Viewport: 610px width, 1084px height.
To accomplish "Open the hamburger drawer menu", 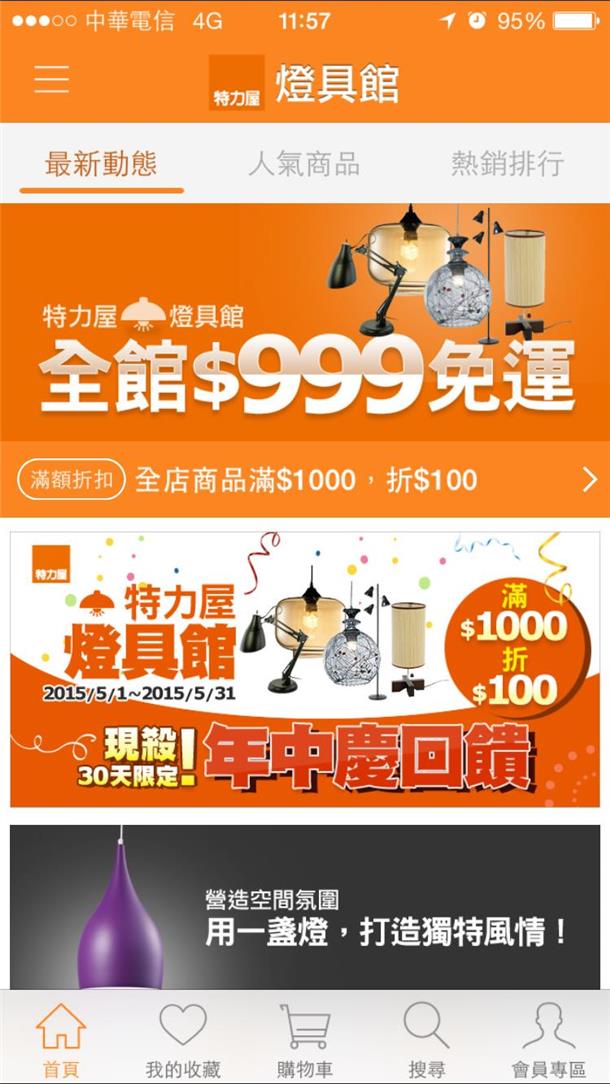I will tap(52, 80).
